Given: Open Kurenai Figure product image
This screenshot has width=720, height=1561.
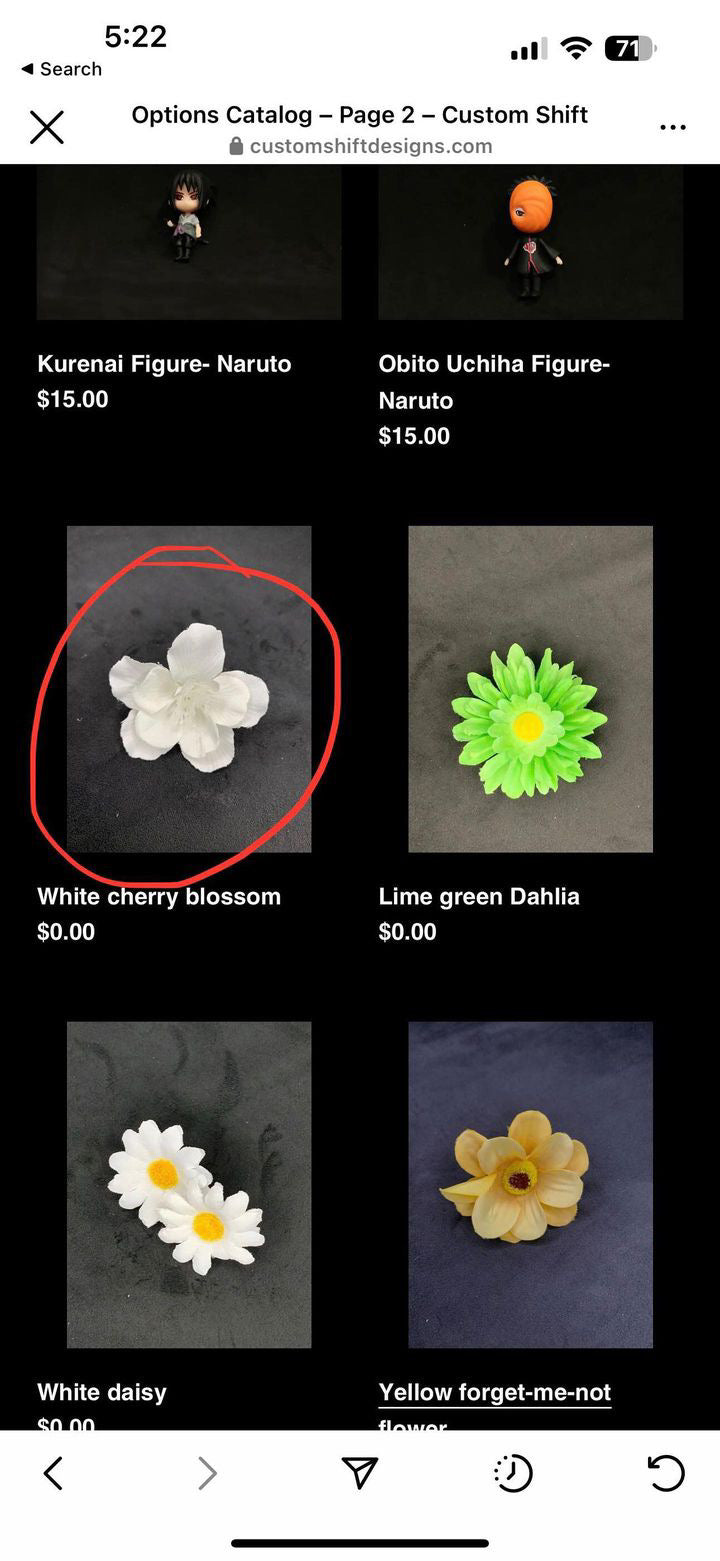Looking at the screenshot, I should (189, 242).
